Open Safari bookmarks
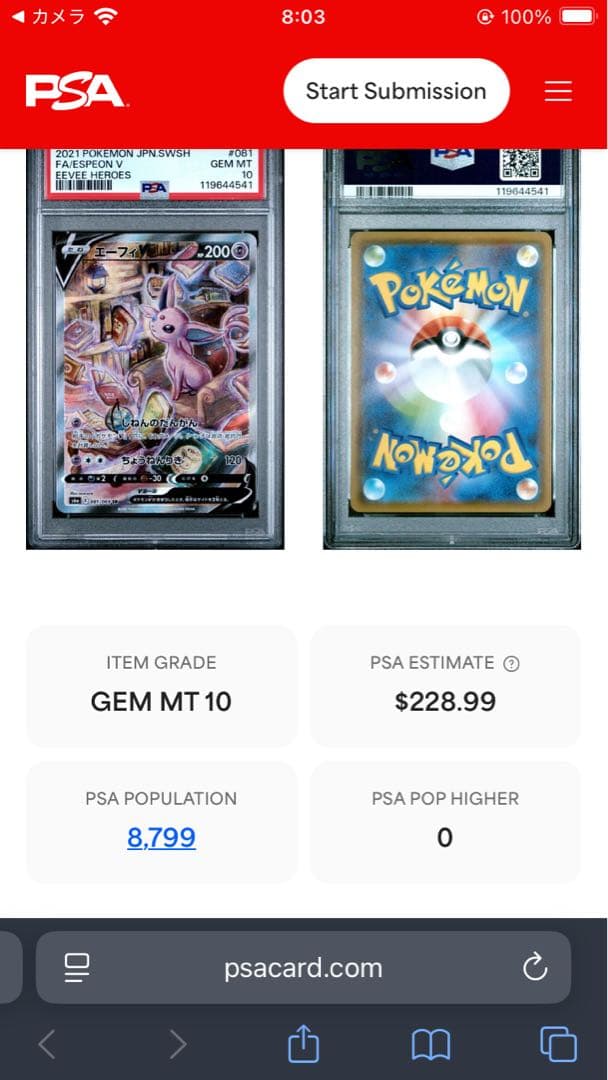Screen dimensions: 608x1080 [431, 1045]
